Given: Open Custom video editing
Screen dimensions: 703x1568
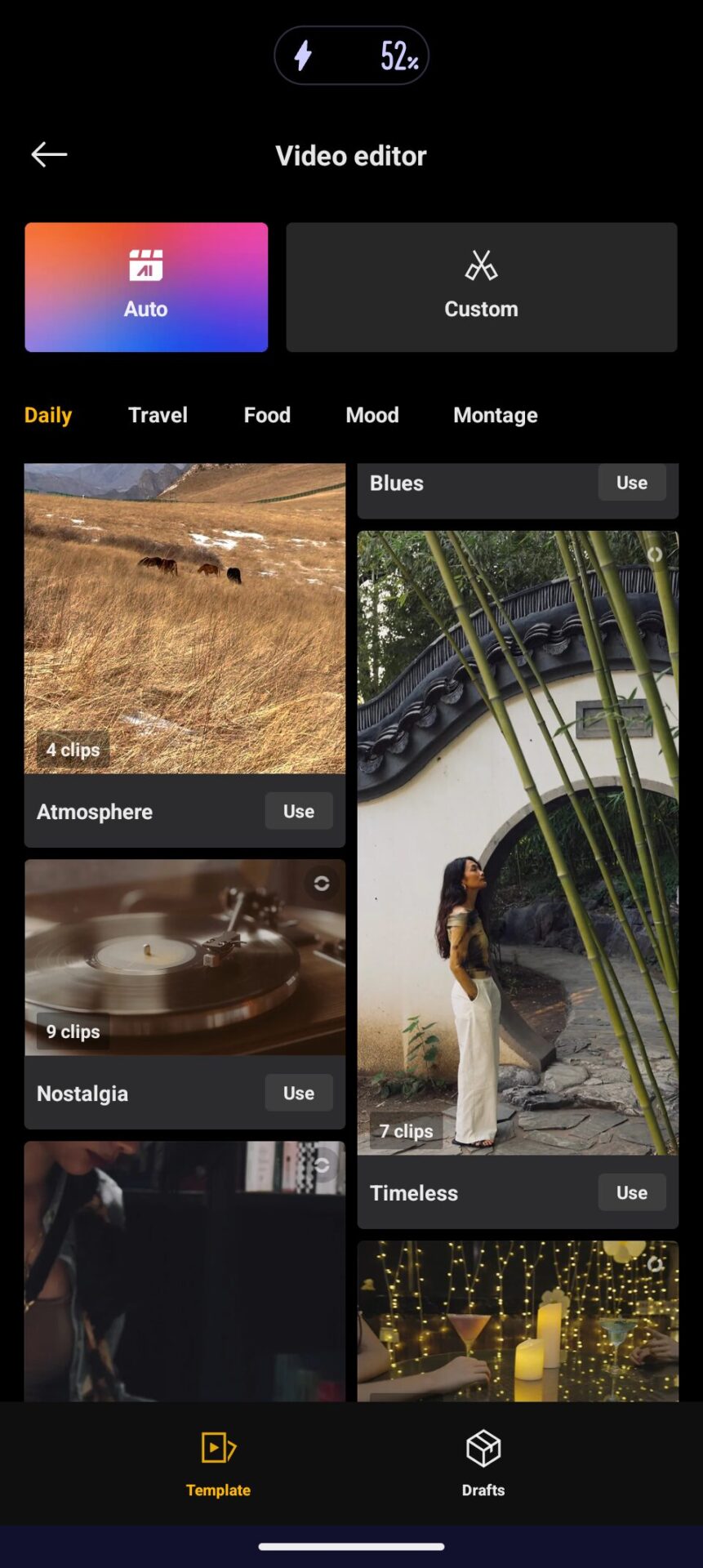Looking at the screenshot, I should point(481,287).
